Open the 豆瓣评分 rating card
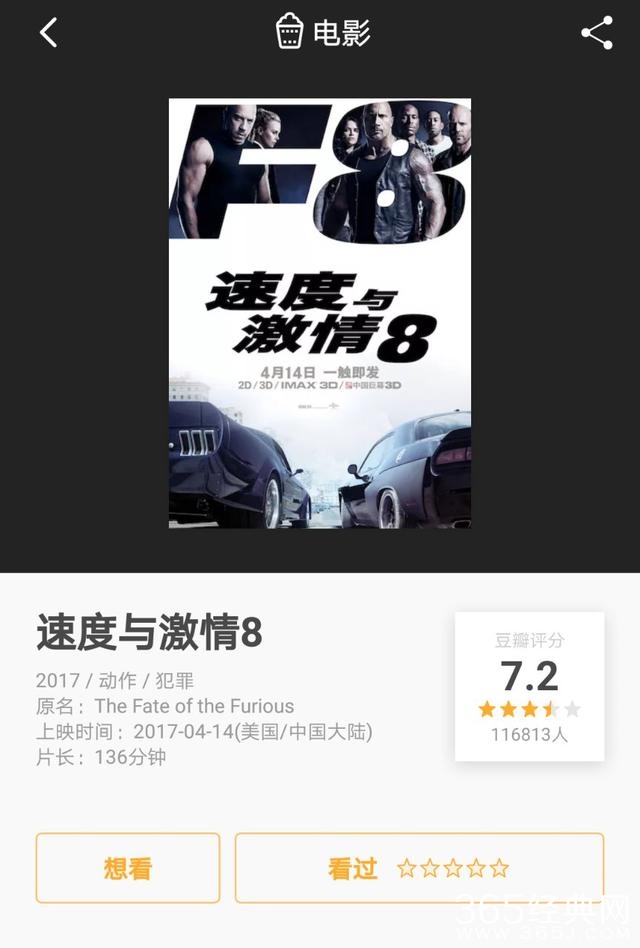Viewport: 640px width, 948px height. click(529, 686)
